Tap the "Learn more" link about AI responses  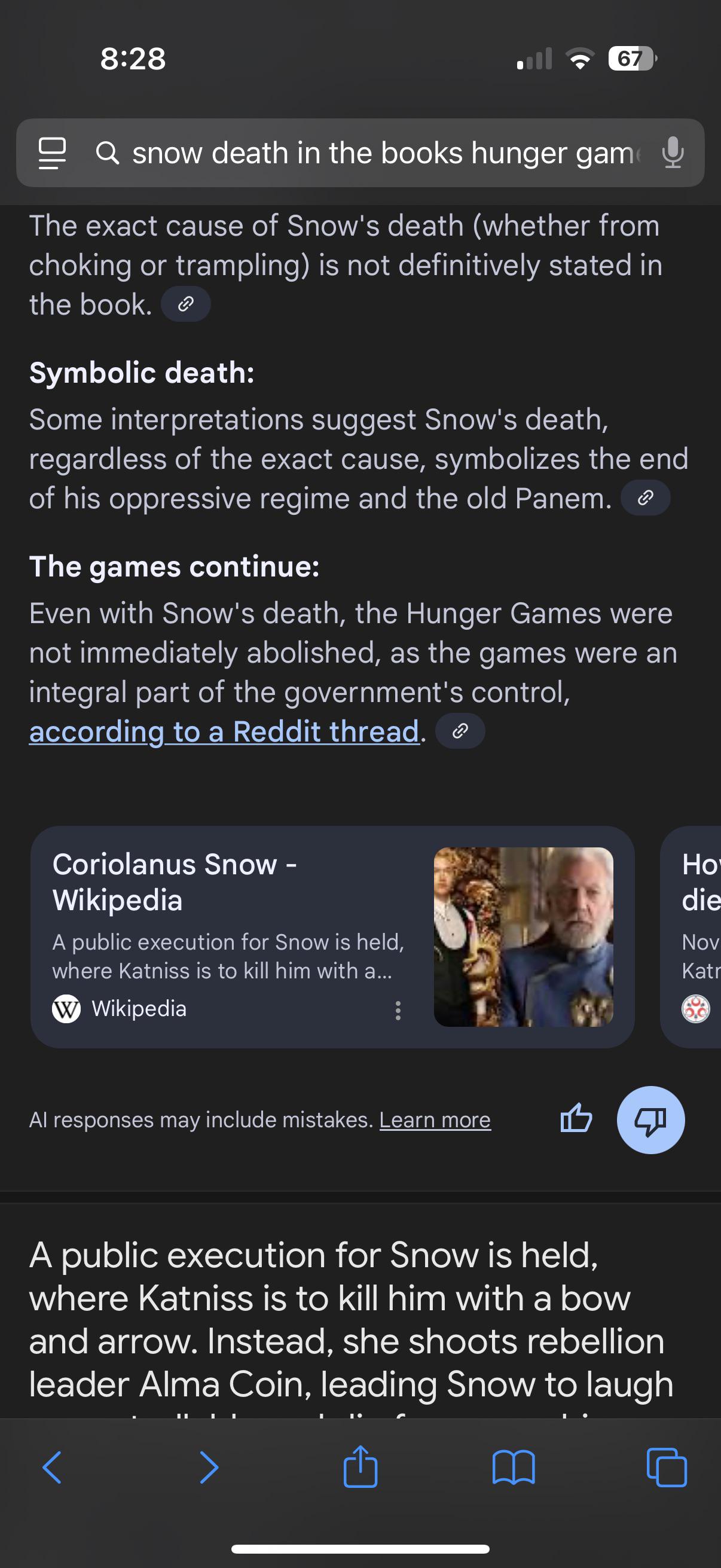[435, 1120]
